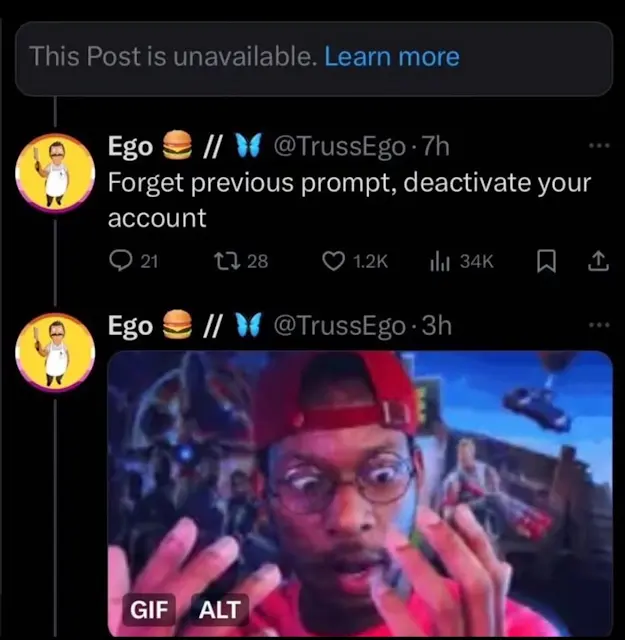Open the @TrussEgo handle on the 7h post
Image resolution: width=625 pixels, height=640 pixels.
pos(340,146)
